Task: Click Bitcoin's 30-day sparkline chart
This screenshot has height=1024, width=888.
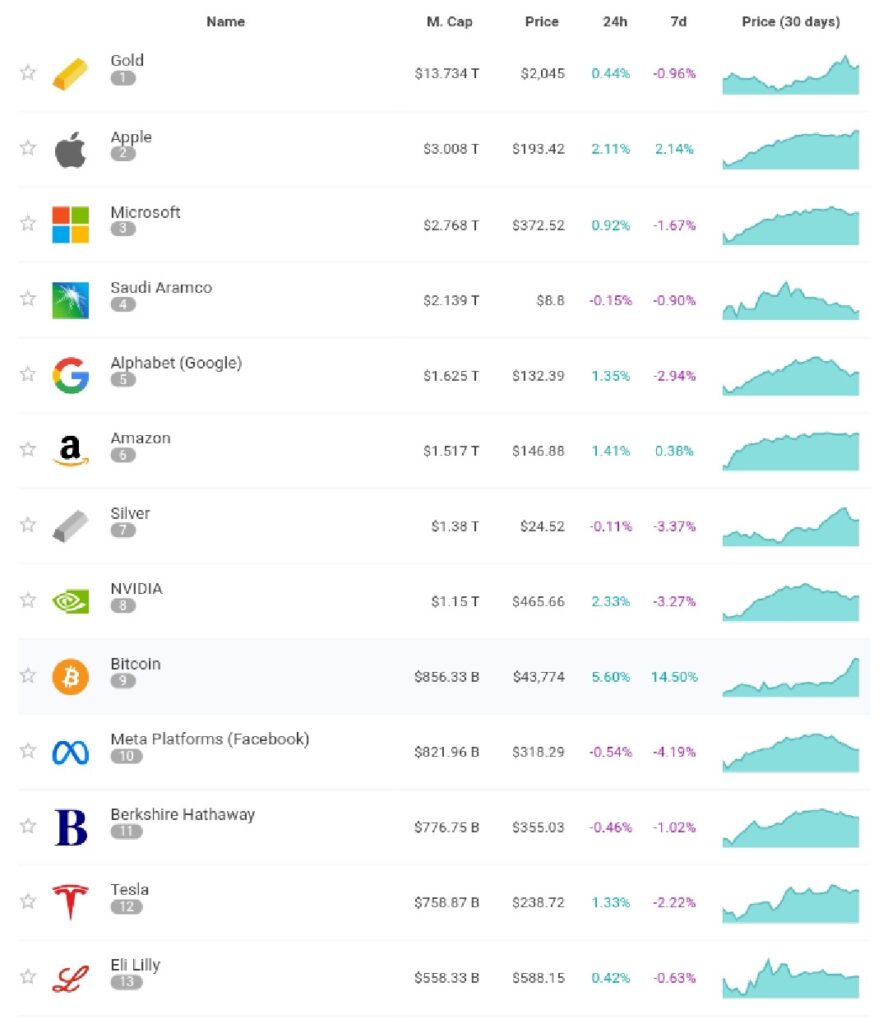Action: coord(790,677)
